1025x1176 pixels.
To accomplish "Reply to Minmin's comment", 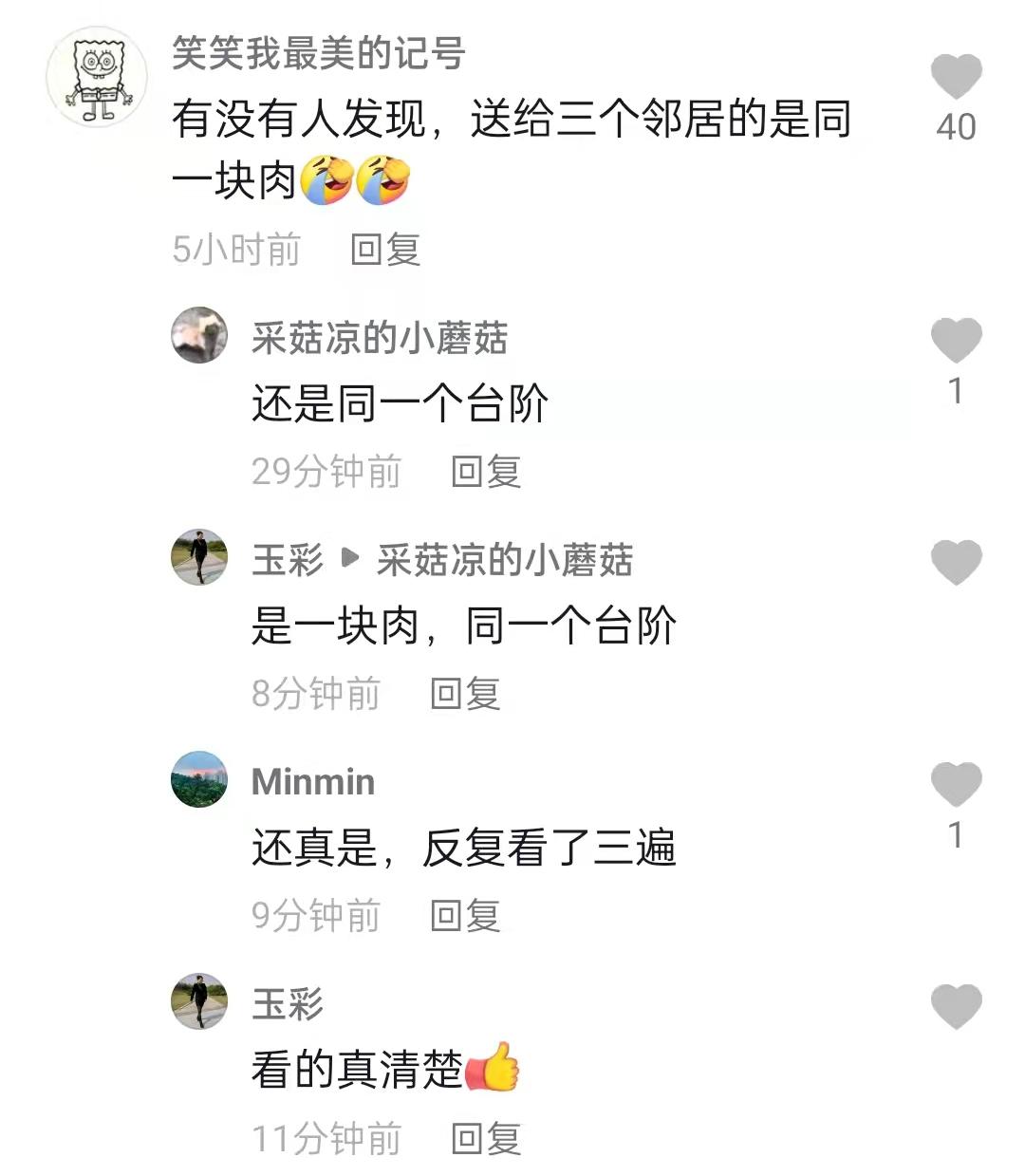I will 465,916.
